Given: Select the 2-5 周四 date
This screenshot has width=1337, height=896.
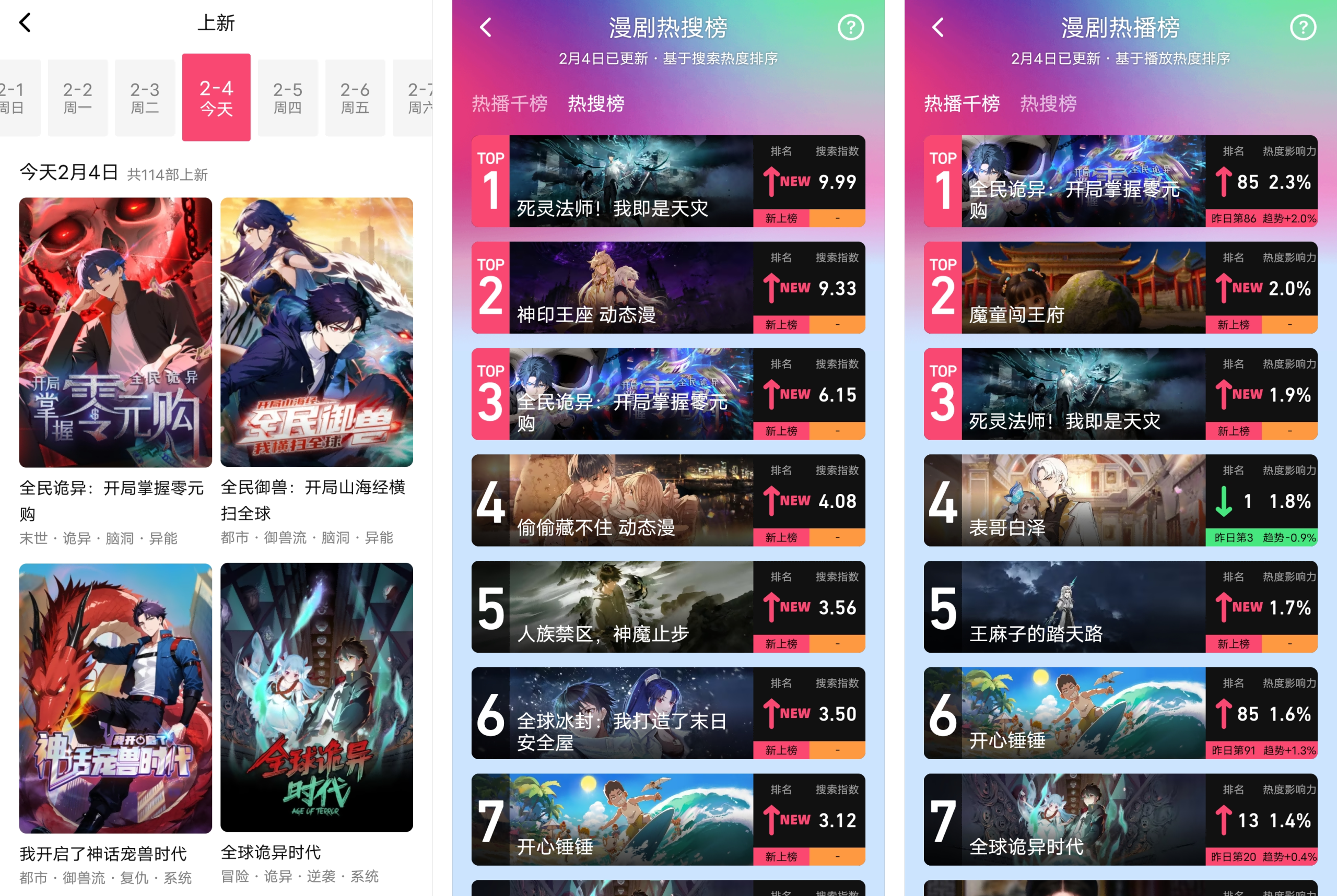Looking at the screenshot, I should 288,98.
